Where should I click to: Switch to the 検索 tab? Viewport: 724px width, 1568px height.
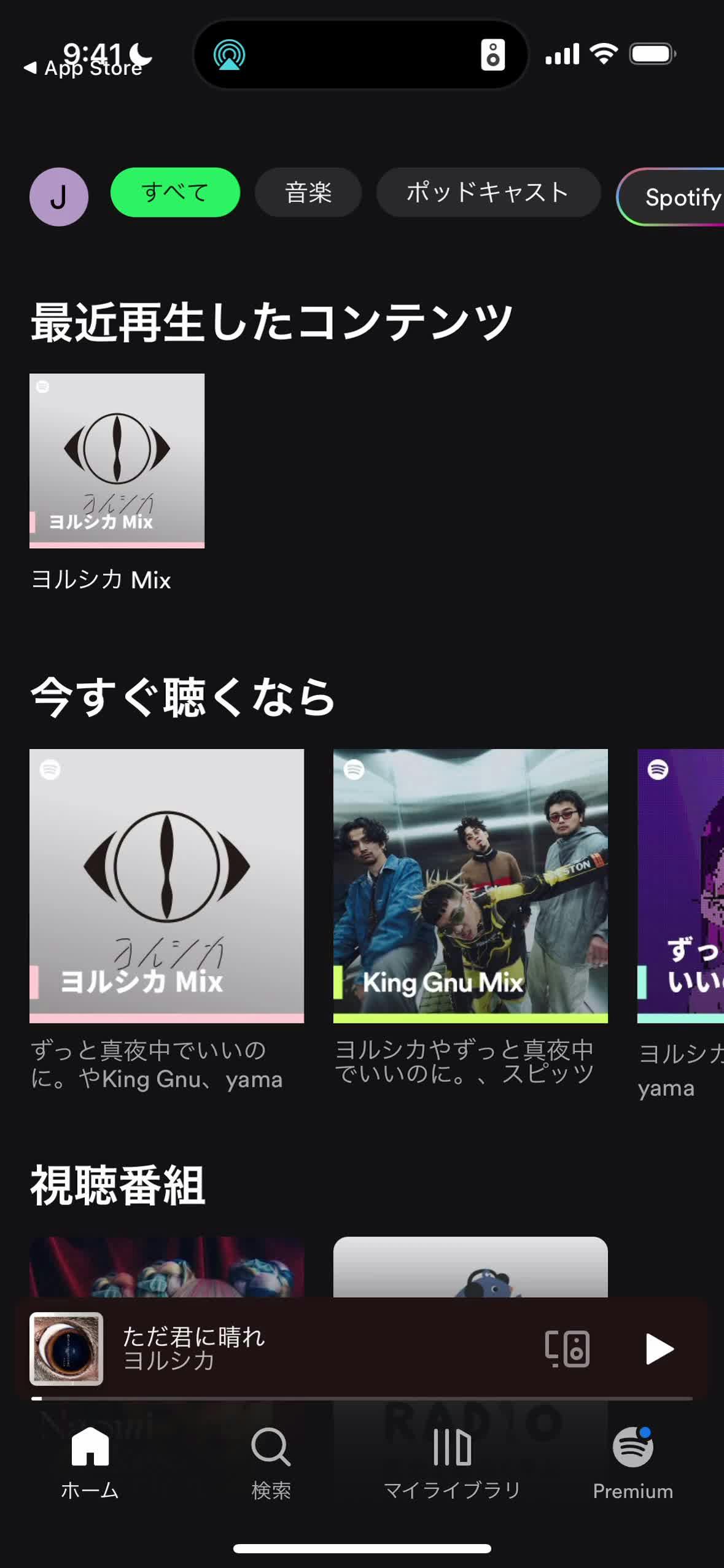click(x=271, y=1462)
